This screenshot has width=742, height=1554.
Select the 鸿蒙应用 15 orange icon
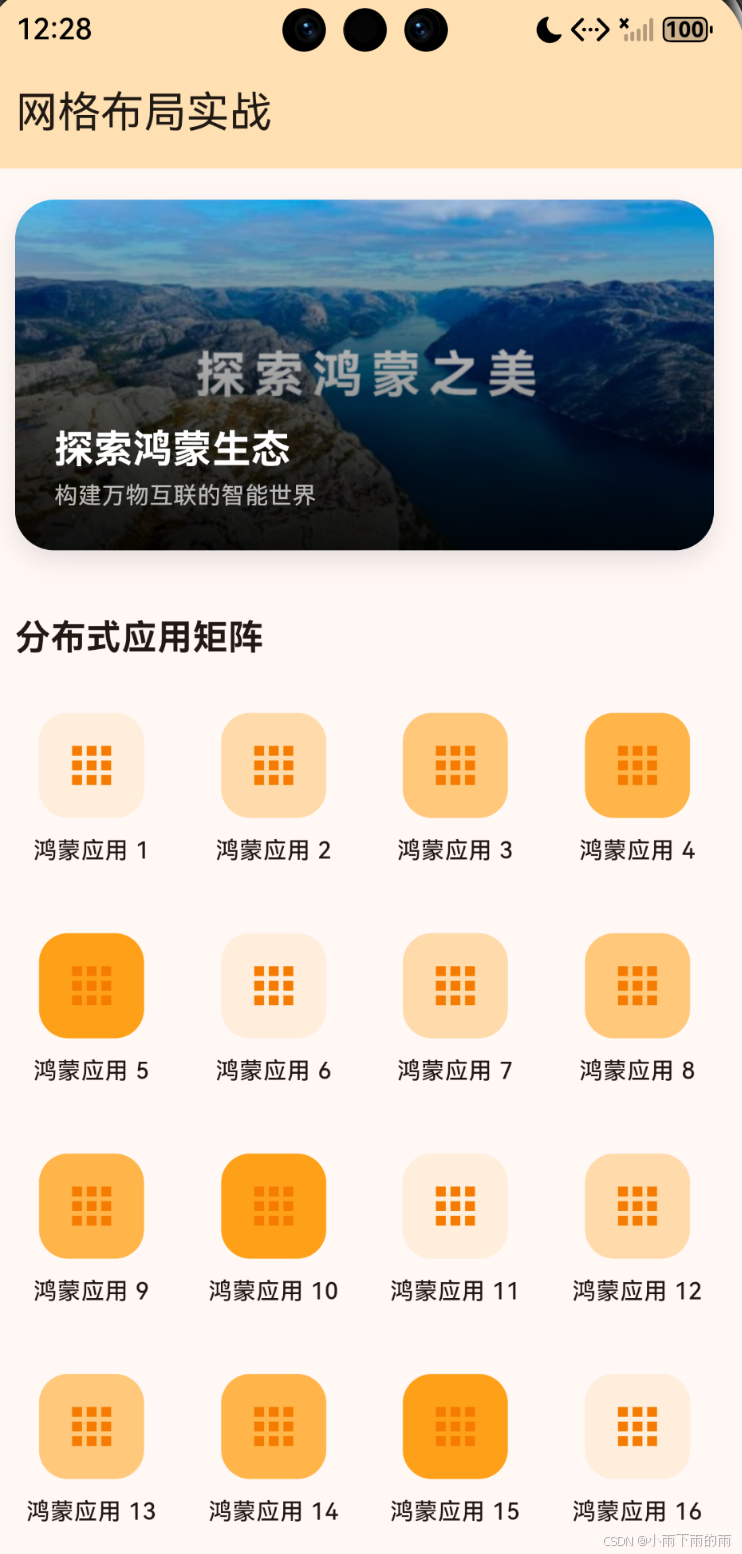(x=455, y=1426)
